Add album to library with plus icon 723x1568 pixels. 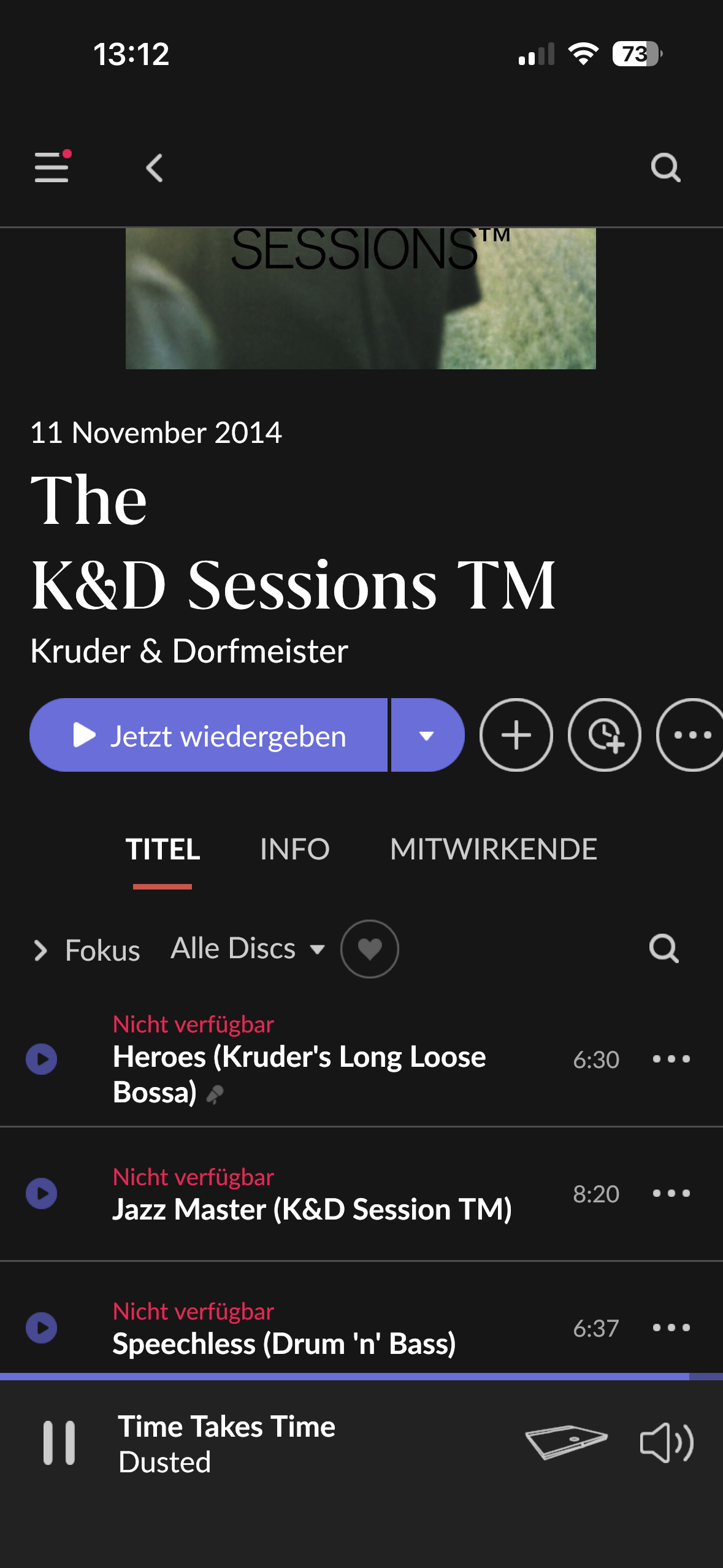click(x=516, y=735)
